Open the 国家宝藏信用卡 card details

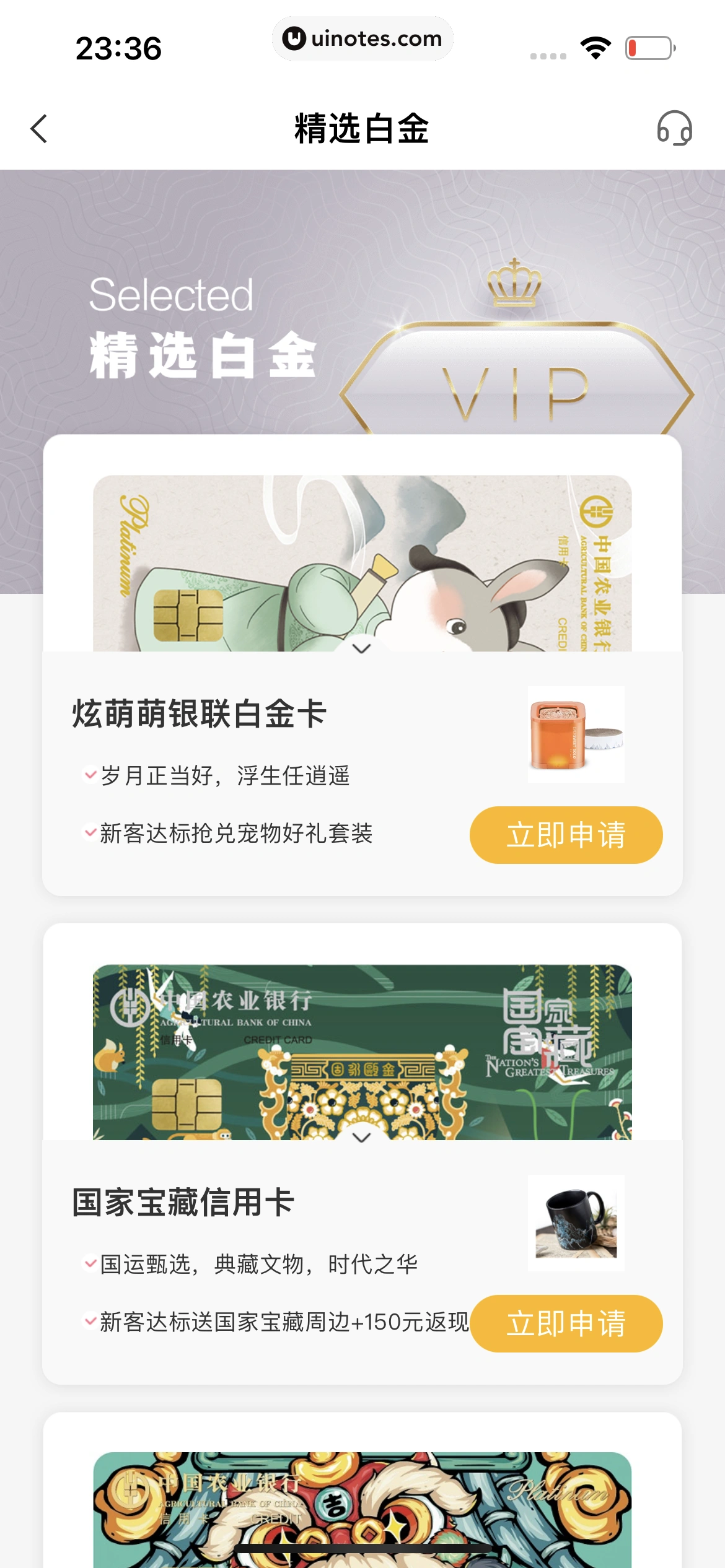tap(183, 1202)
